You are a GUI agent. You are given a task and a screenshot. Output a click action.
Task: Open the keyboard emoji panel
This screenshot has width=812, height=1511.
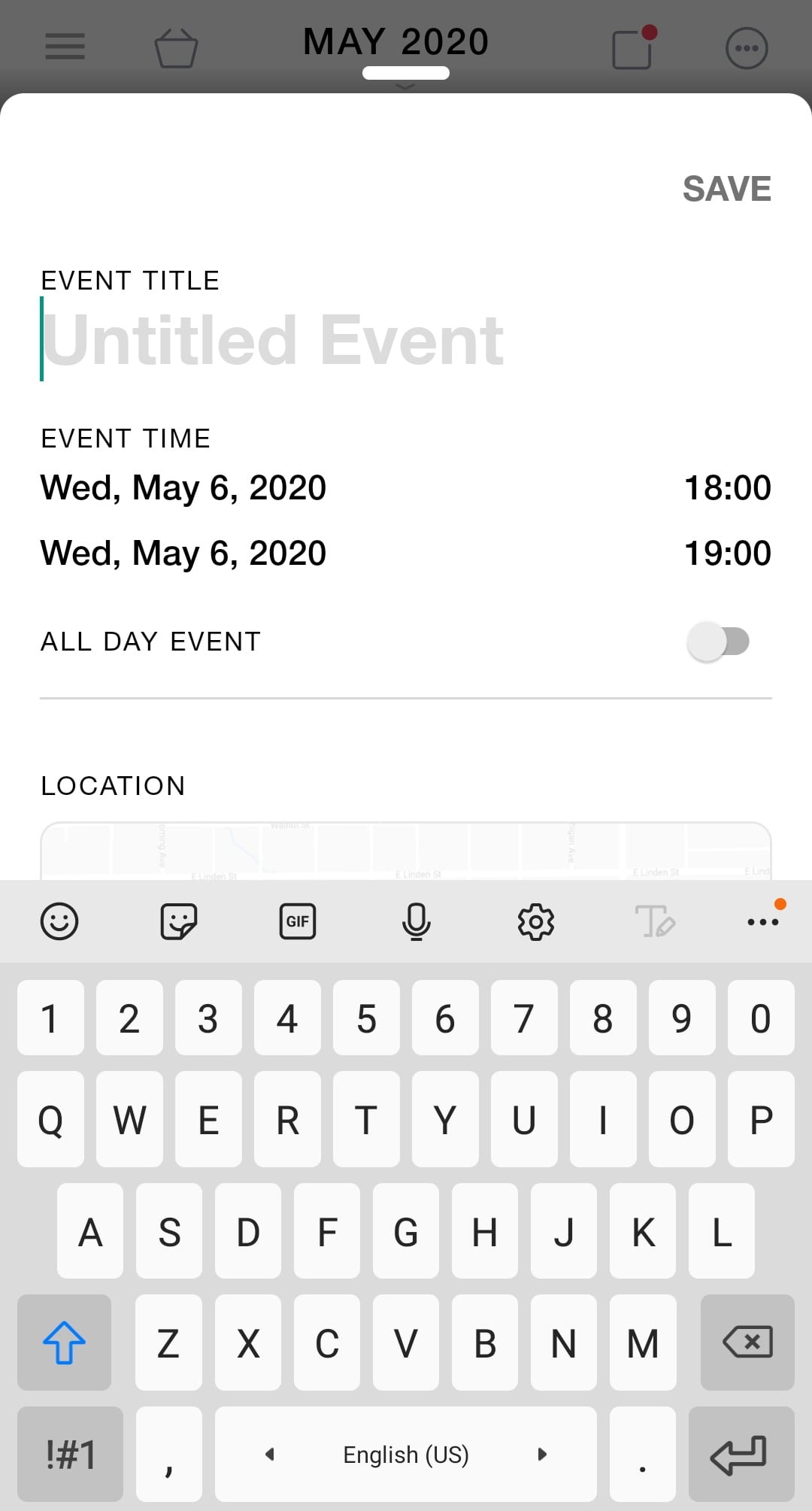click(x=59, y=921)
